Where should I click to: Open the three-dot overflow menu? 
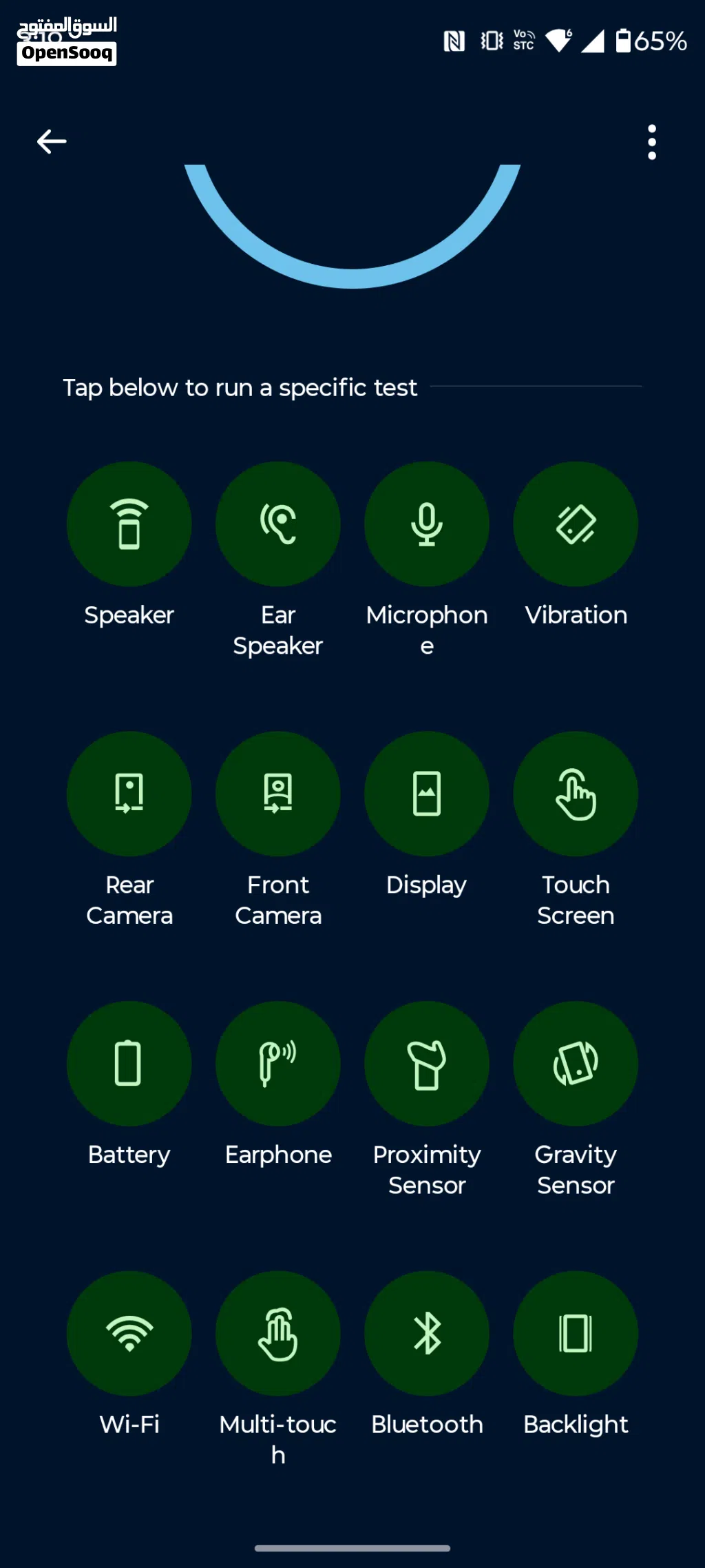651,142
